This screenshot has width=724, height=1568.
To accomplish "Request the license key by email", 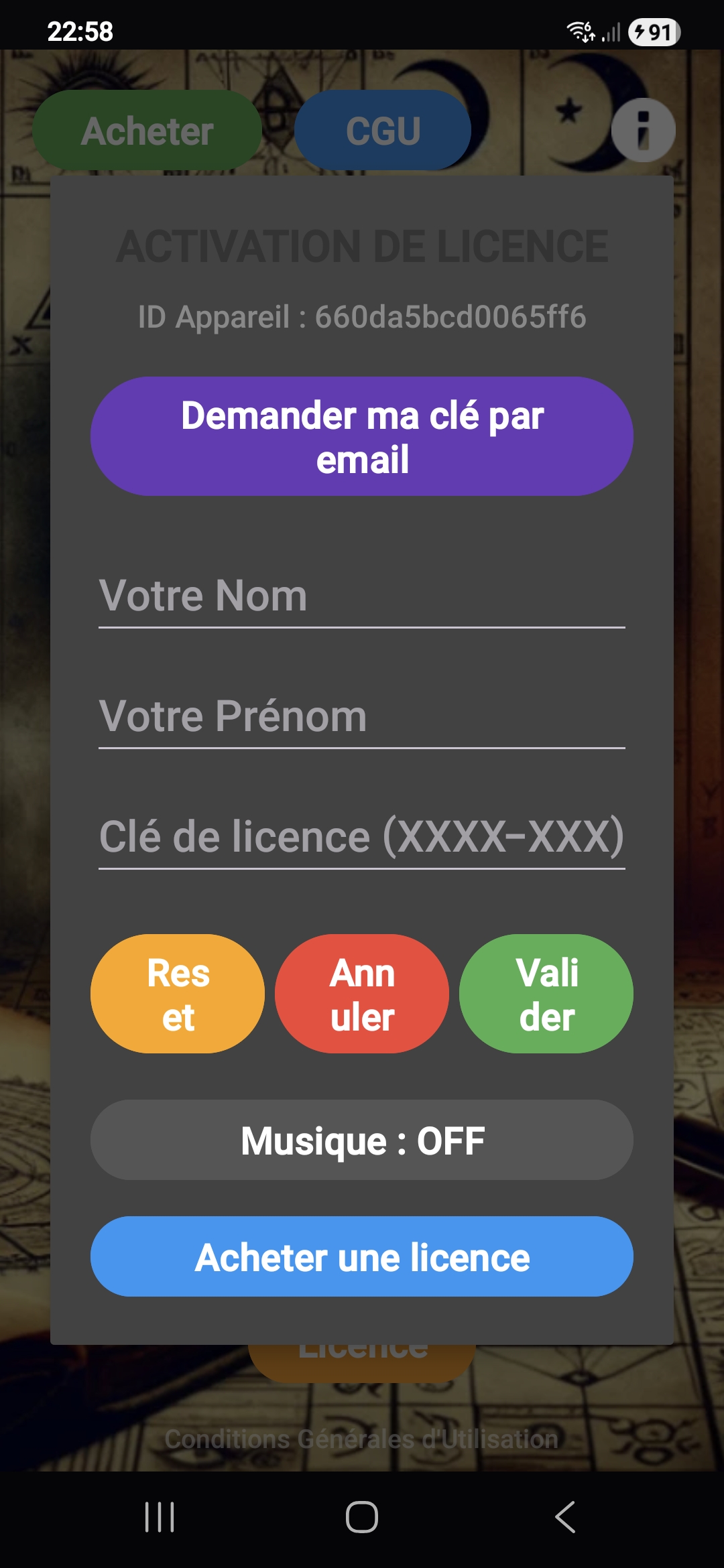I will (362, 436).
